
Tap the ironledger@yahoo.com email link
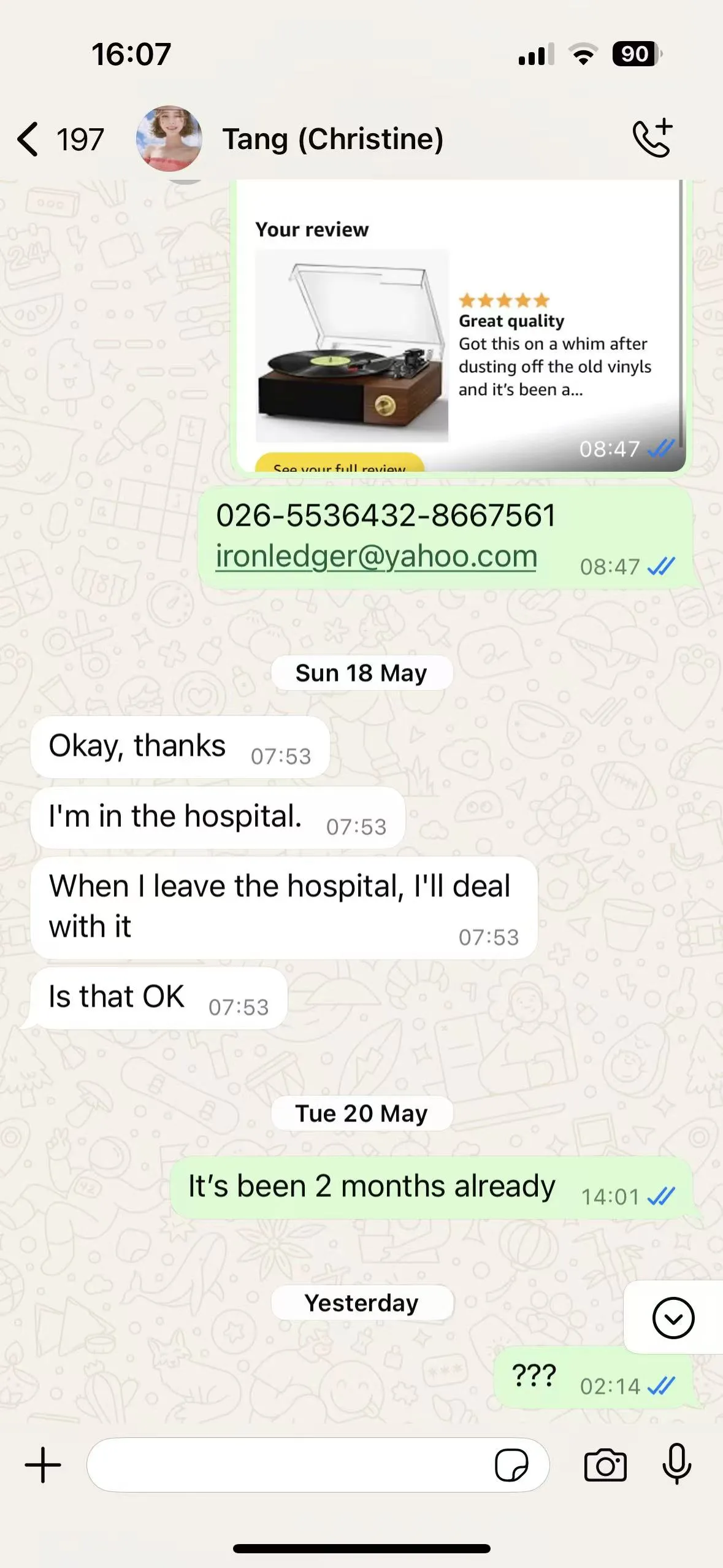tap(376, 556)
